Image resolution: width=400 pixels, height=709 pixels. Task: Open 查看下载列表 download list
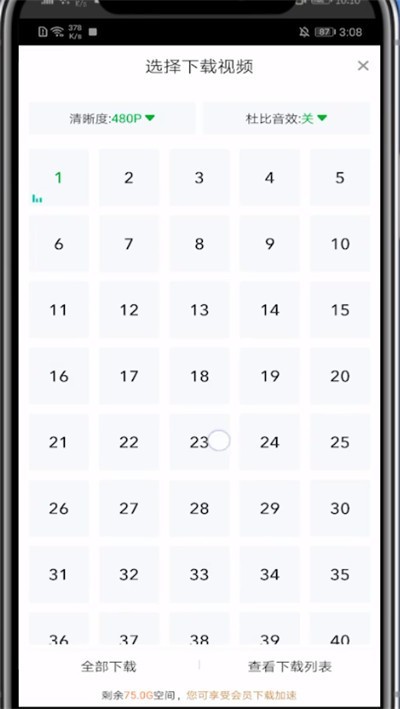(x=290, y=666)
